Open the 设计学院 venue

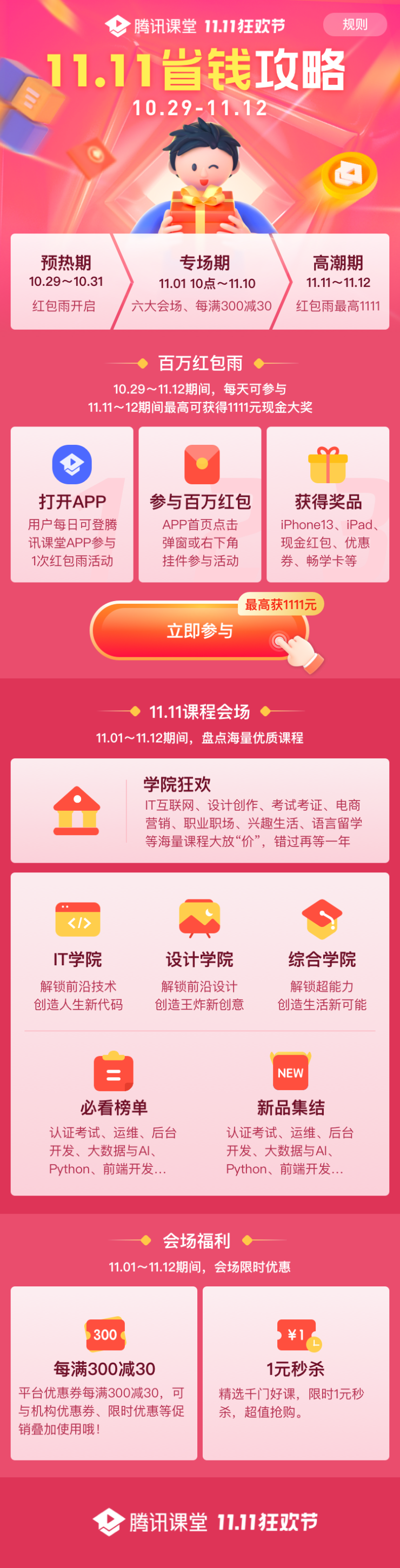click(x=199, y=955)
